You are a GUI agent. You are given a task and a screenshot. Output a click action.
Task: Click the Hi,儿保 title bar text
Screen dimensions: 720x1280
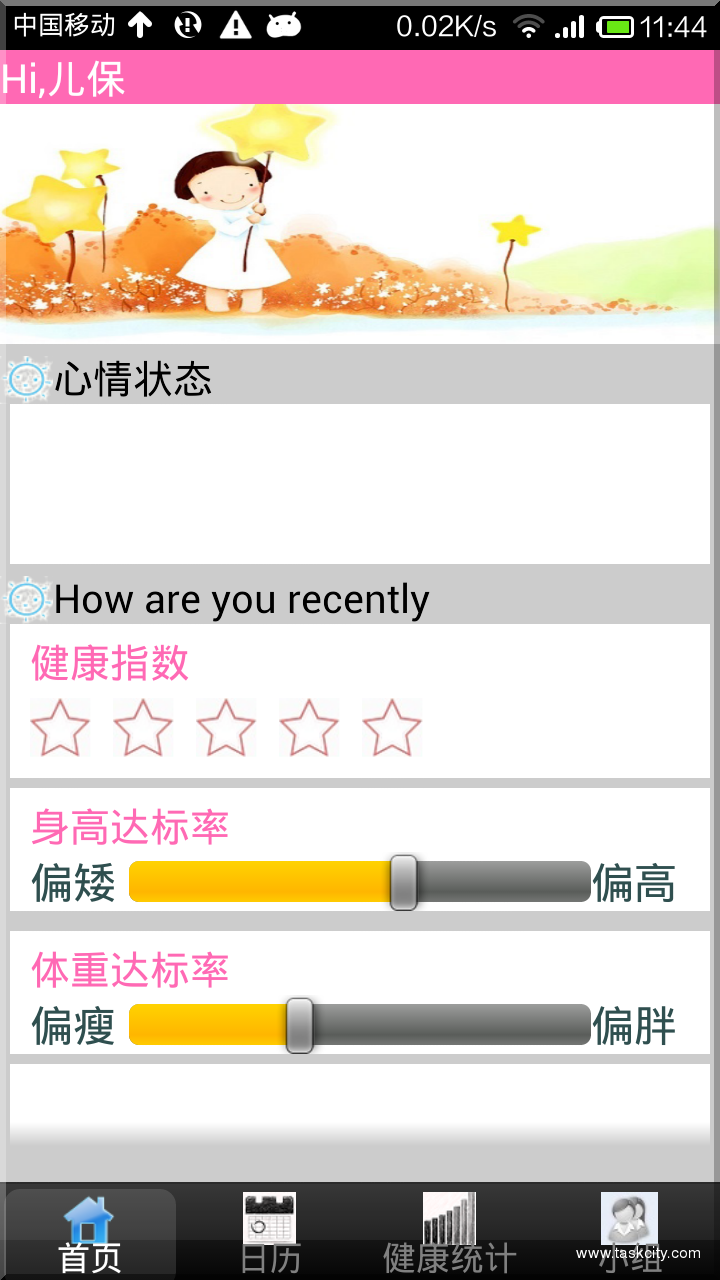click(x=63, y=78)
